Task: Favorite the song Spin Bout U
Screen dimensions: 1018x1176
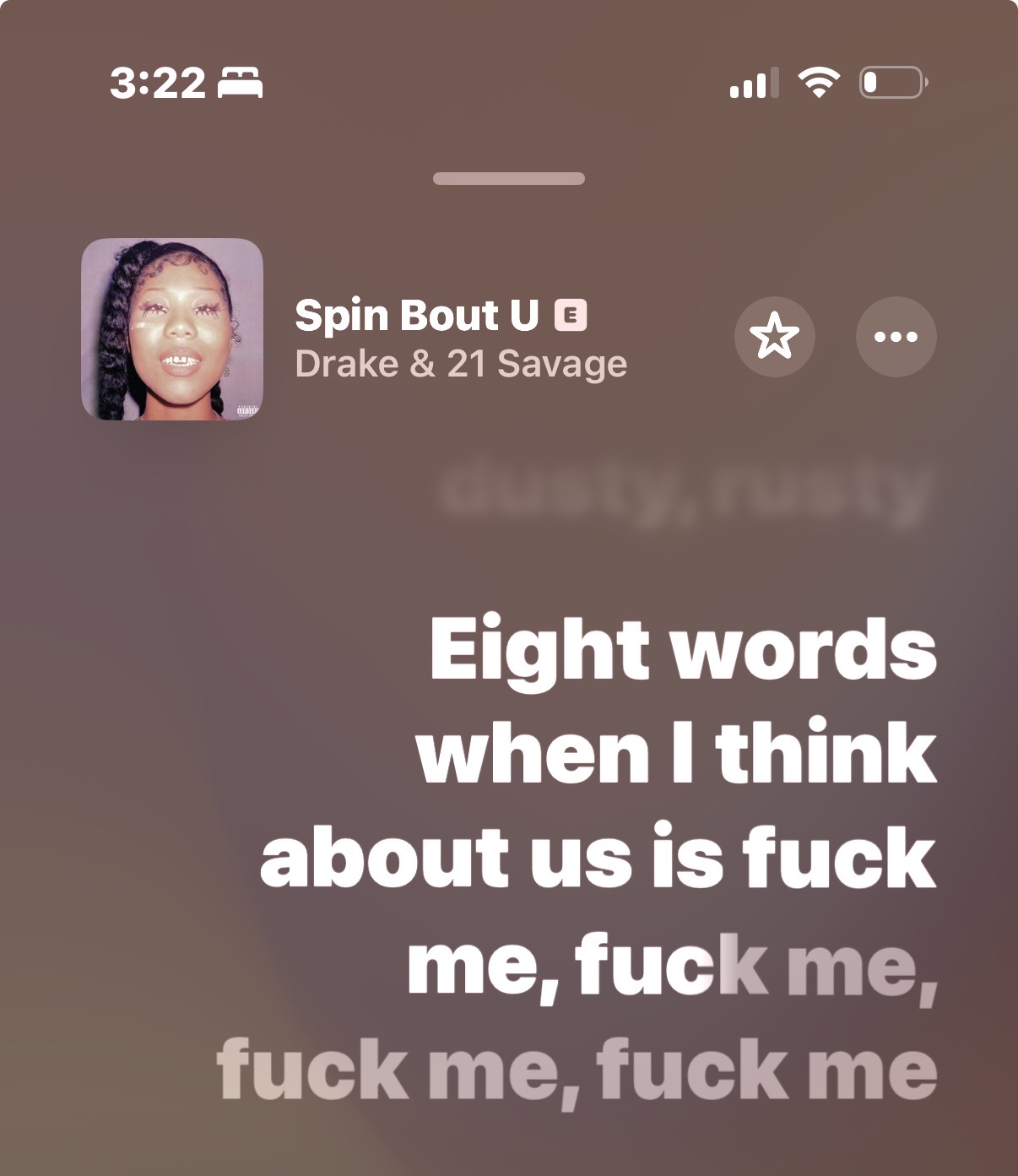Action: [774, 337]
